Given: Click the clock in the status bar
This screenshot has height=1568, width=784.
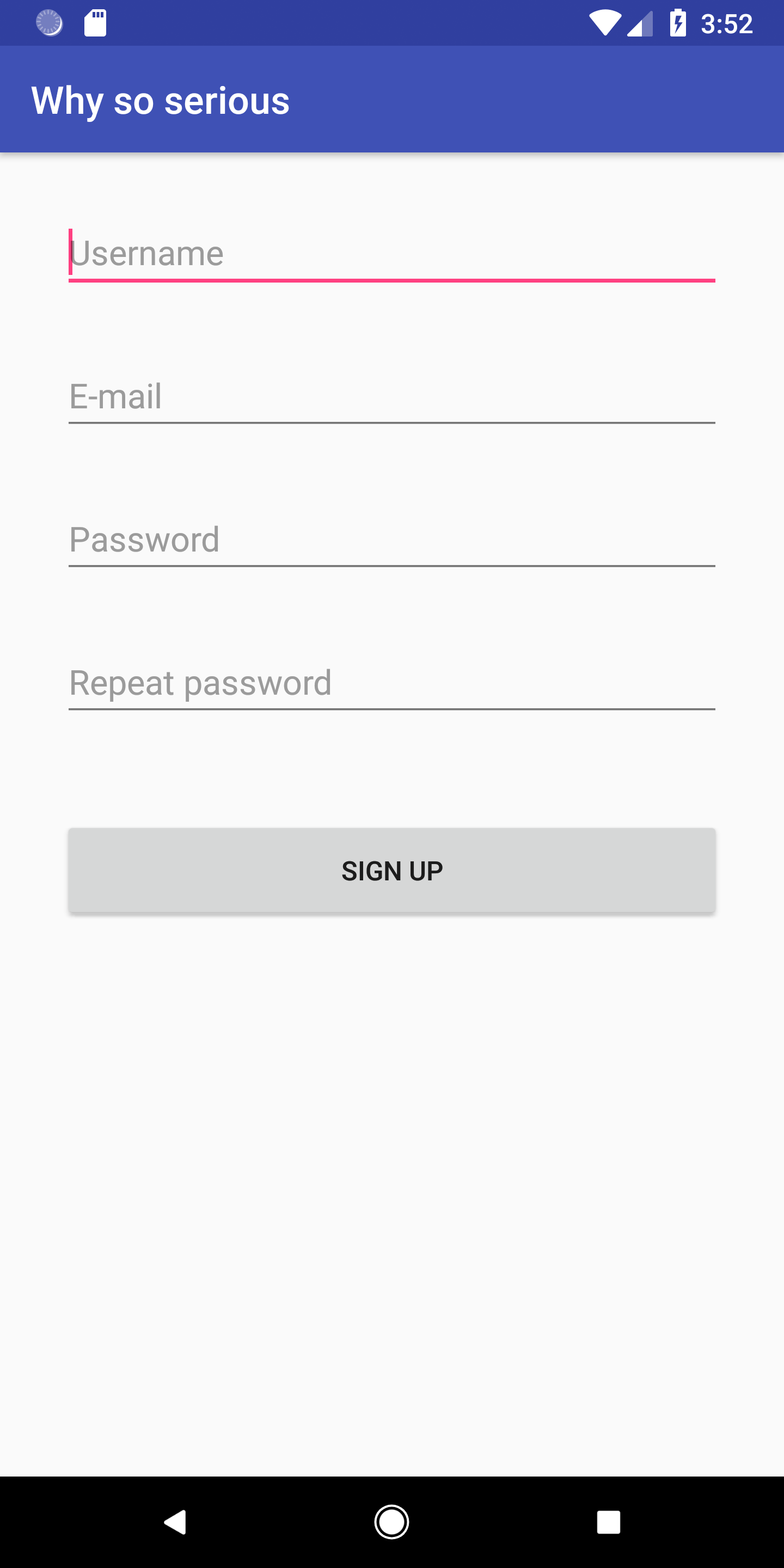Looking at the screenshot, I should (728, 22).
